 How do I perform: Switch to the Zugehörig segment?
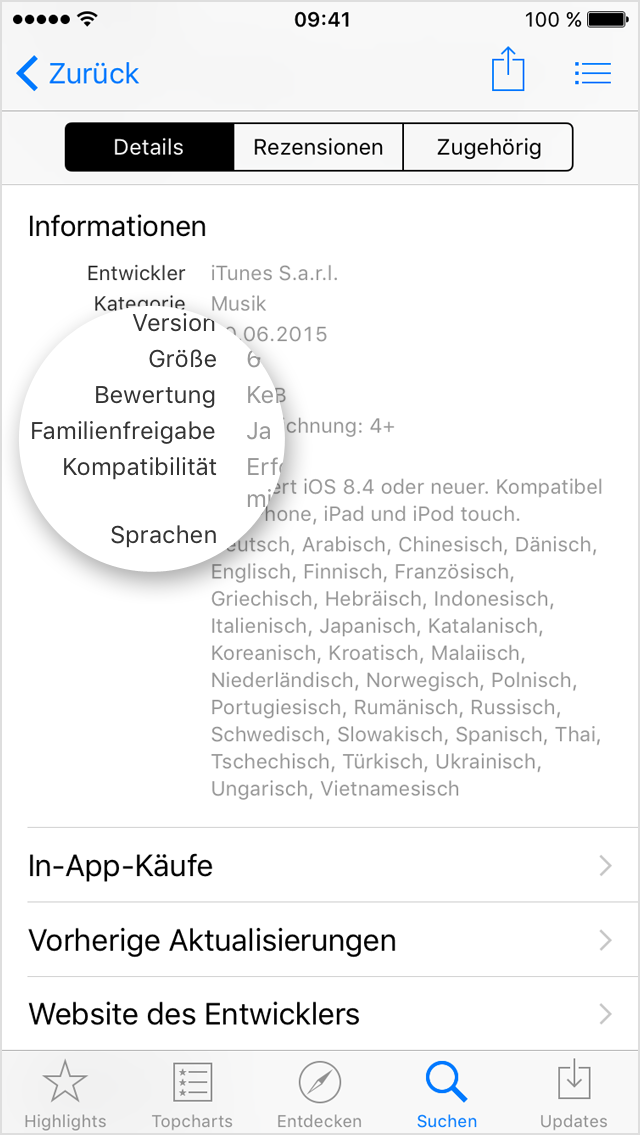pyautogui.click(x=488, y=148)
